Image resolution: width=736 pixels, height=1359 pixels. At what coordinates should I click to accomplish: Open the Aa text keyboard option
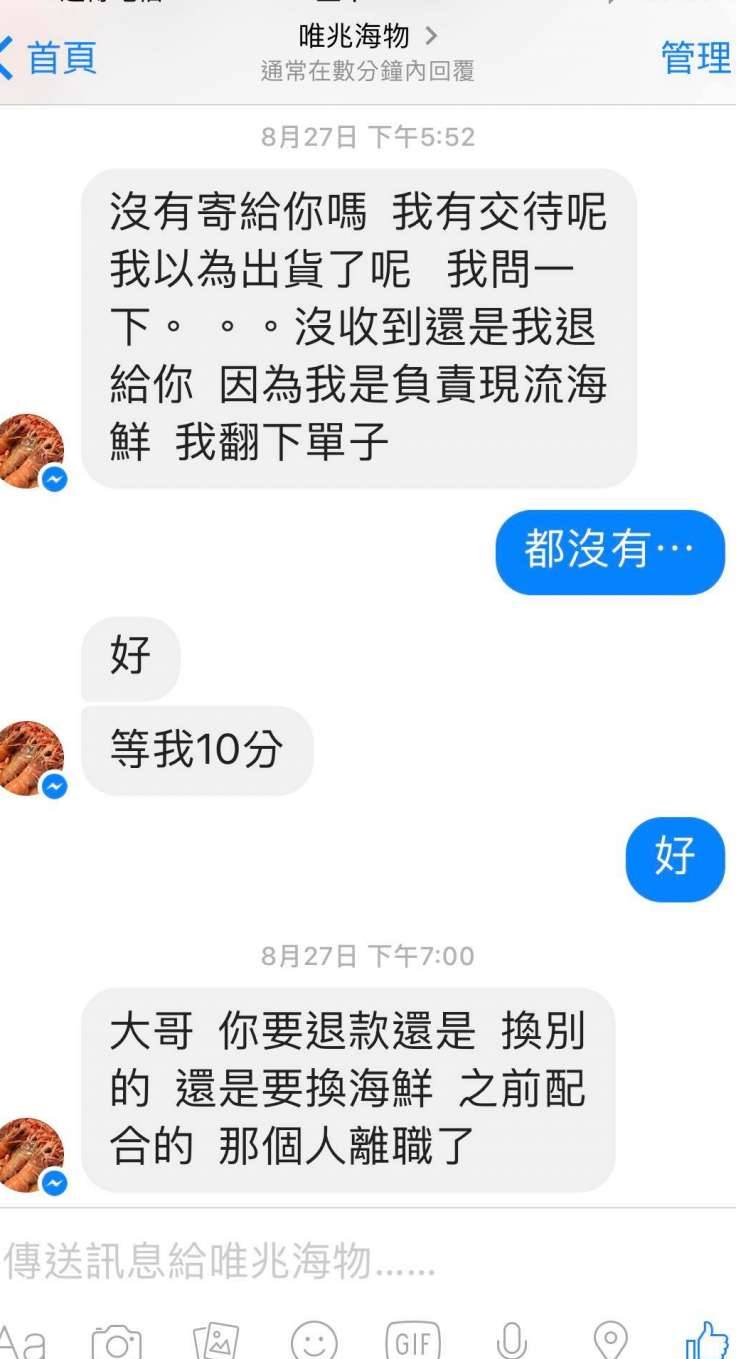pos(22,1340)
